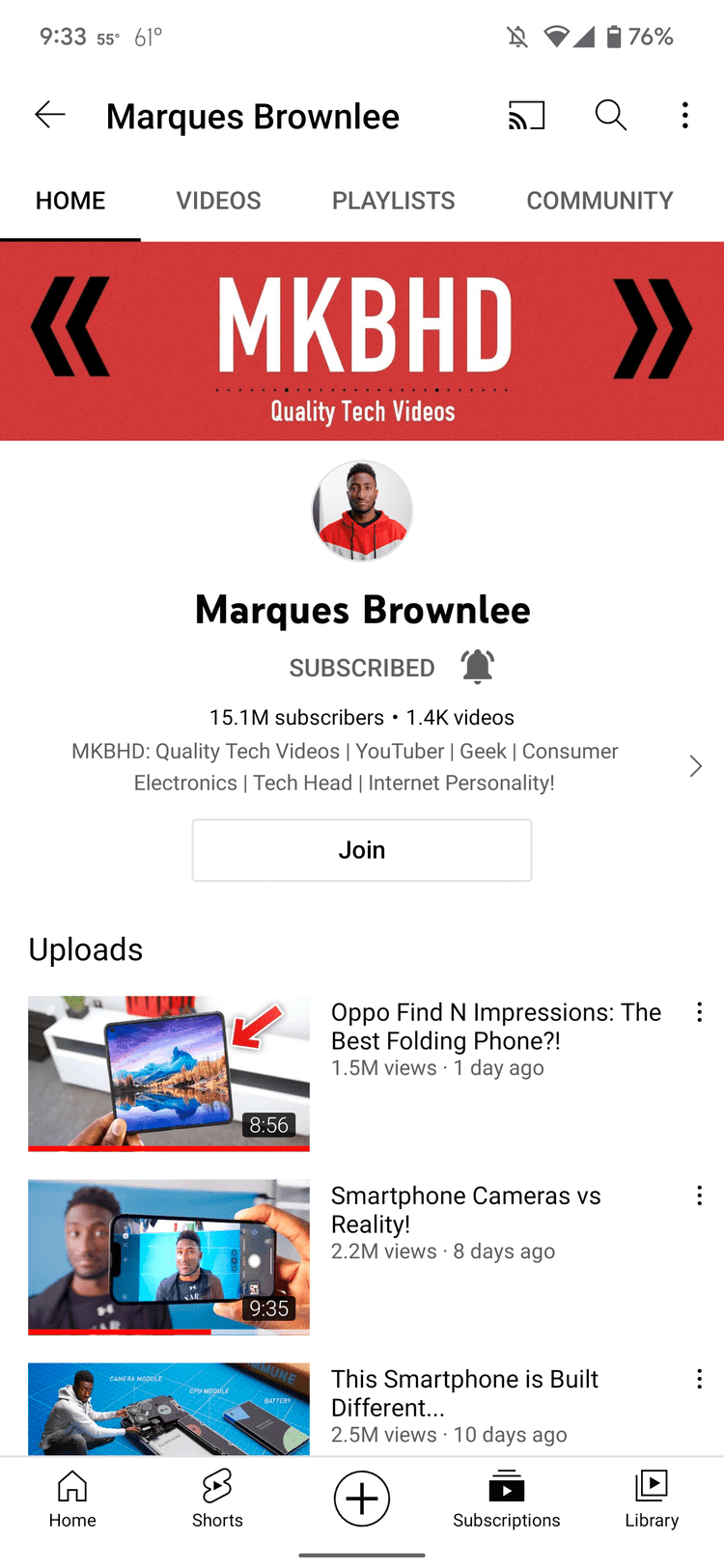Open options for Smartphone Cameras vs Reality

coord(699,1196)
